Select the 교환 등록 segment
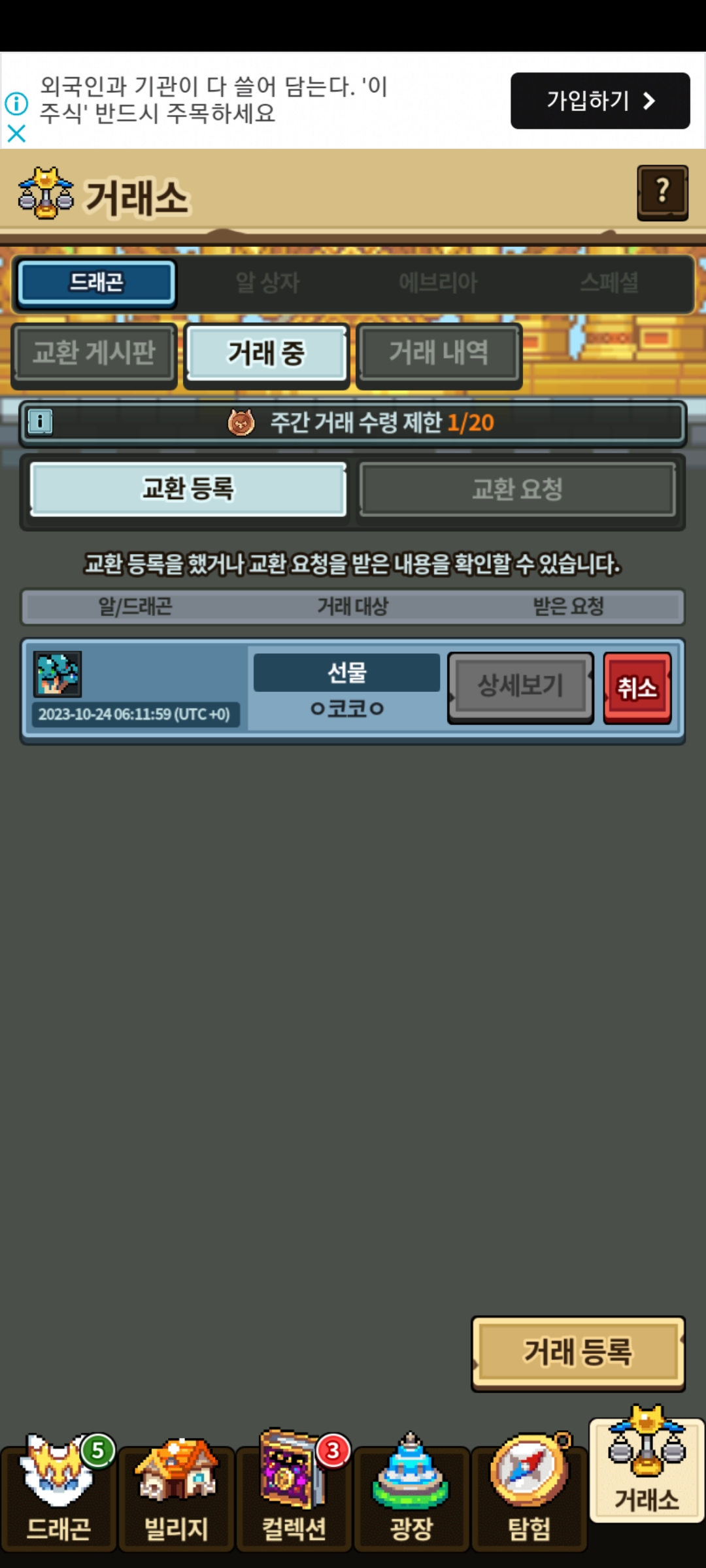 [188, 489]
